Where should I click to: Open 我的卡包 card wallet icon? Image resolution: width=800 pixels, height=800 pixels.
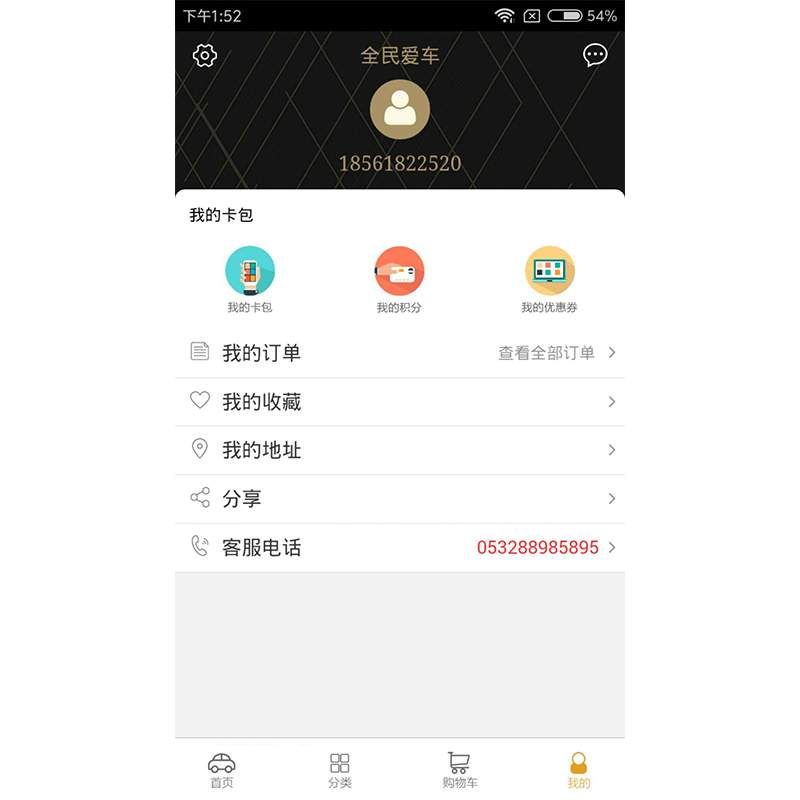click(250, 272)
